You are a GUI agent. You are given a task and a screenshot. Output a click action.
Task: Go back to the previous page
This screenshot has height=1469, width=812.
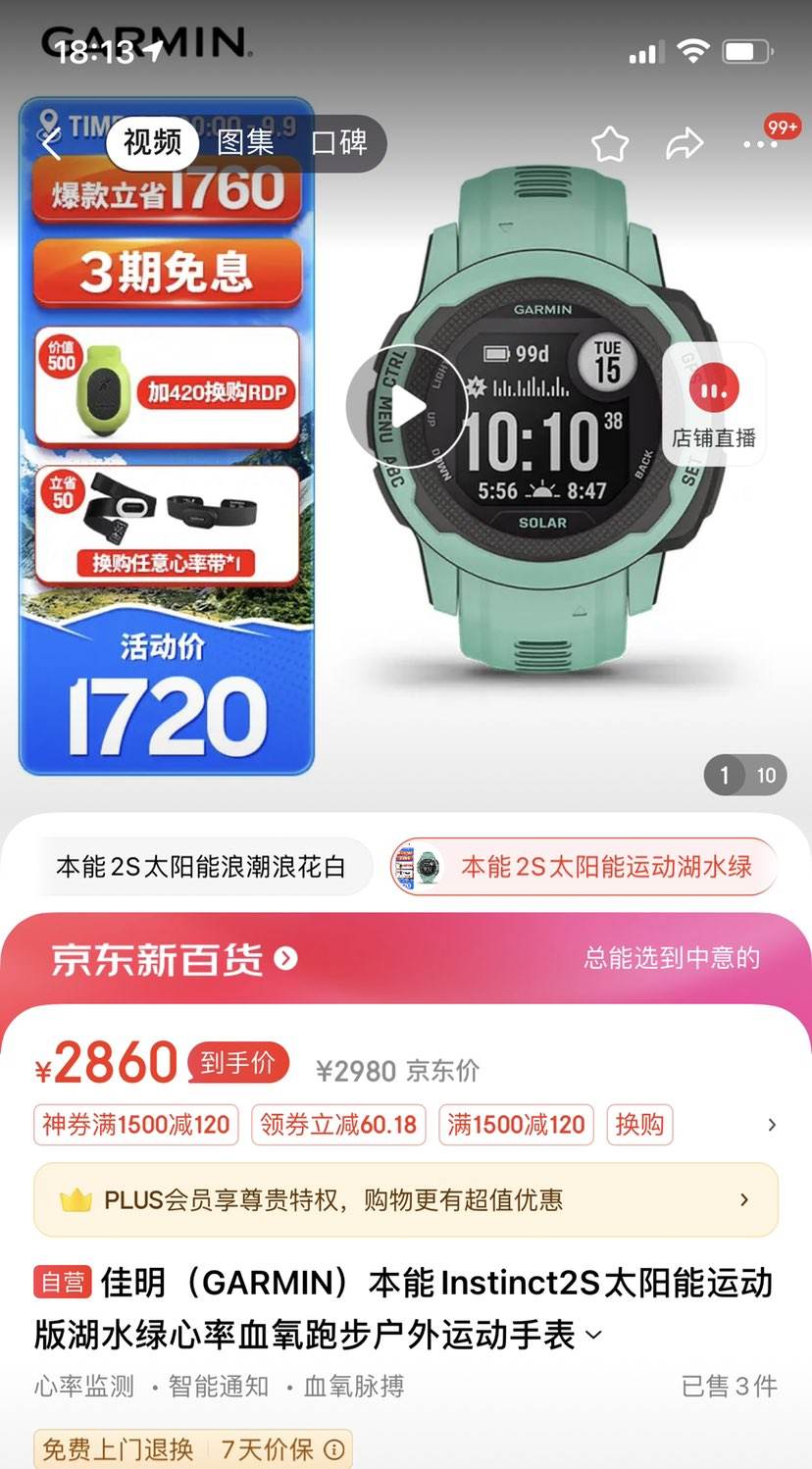(x=51, y=144)
